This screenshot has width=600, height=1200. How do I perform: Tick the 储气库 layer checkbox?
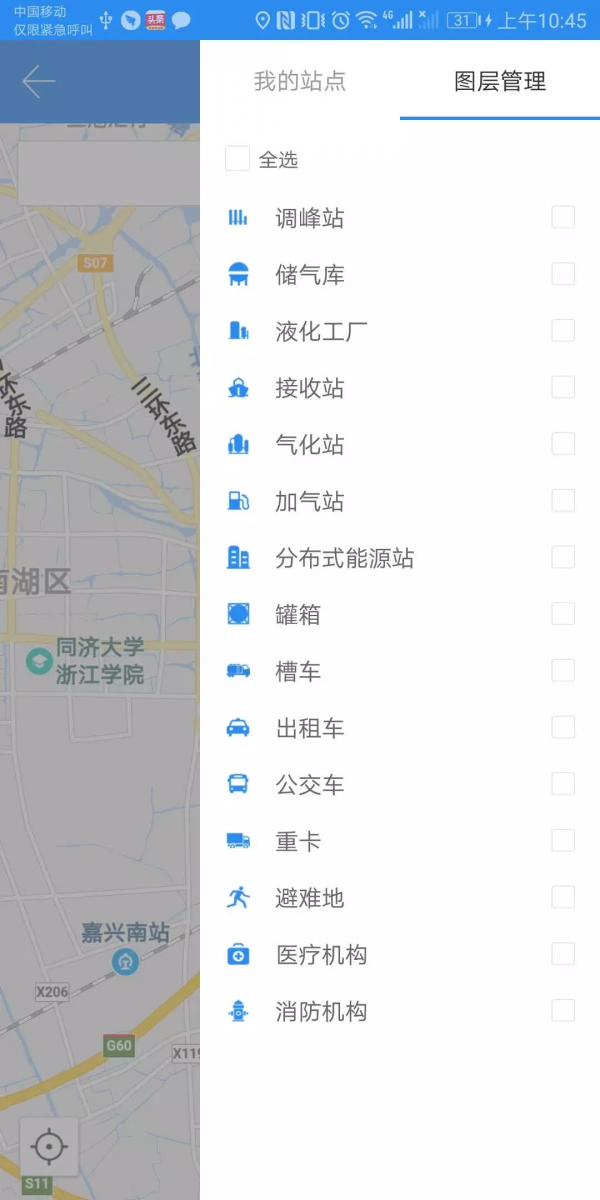[x=563, y=274]
